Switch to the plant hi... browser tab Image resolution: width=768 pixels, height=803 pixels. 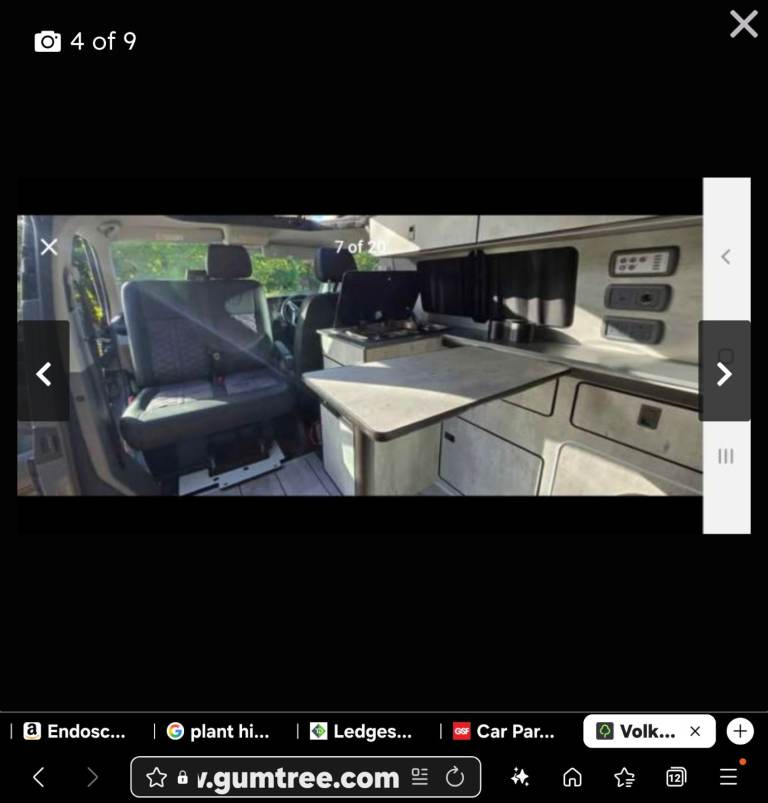click(218, 731)
